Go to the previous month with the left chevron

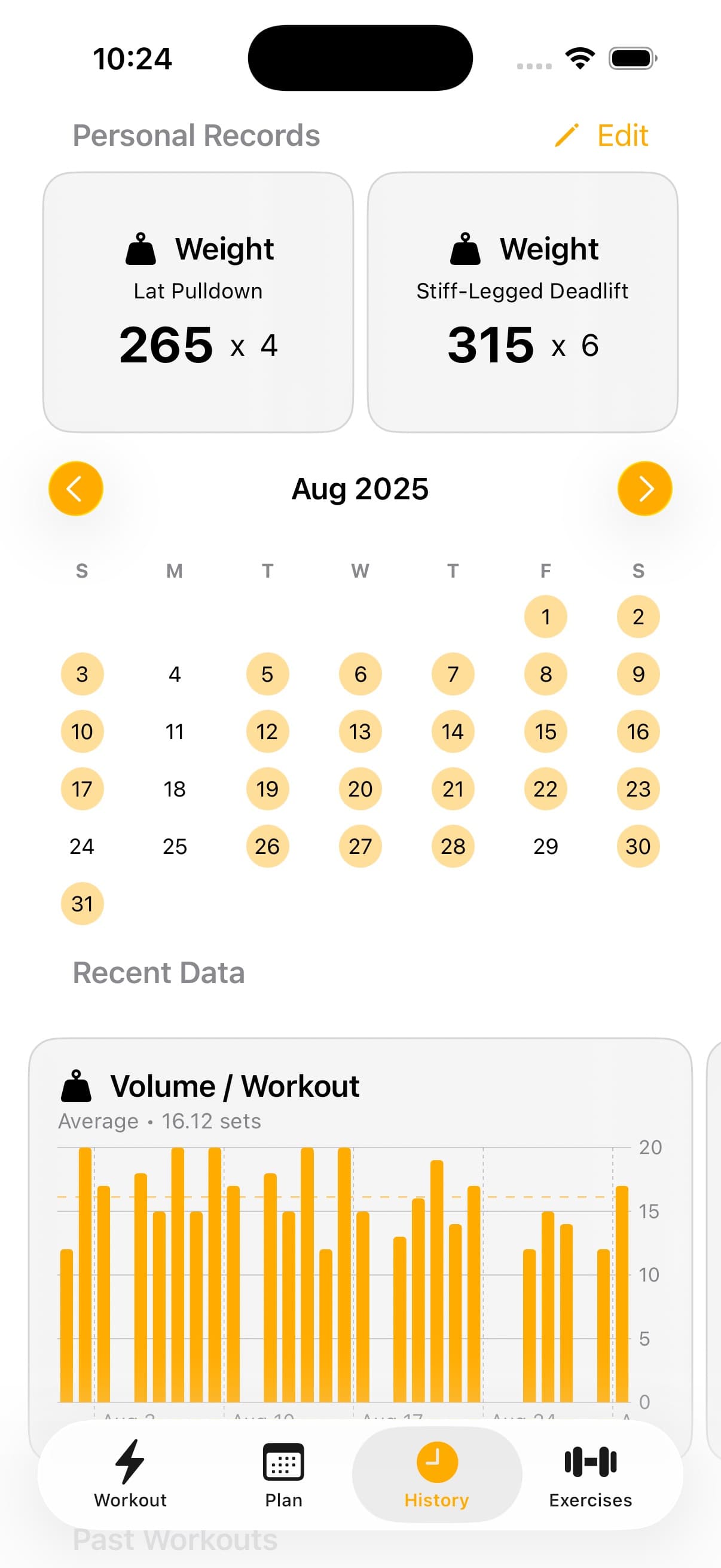(x=75, y=488)
